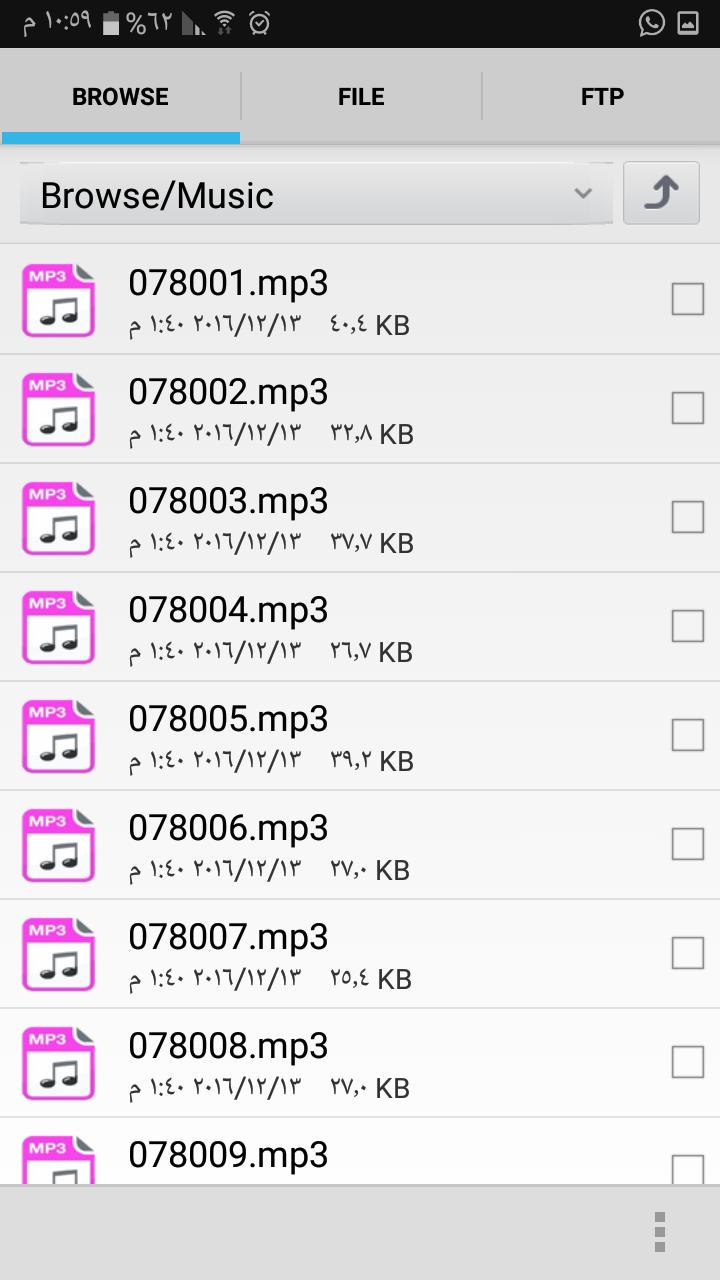Check the box beside 078008.mp3
This screenshot has height=1280, width=720.
687,1062
